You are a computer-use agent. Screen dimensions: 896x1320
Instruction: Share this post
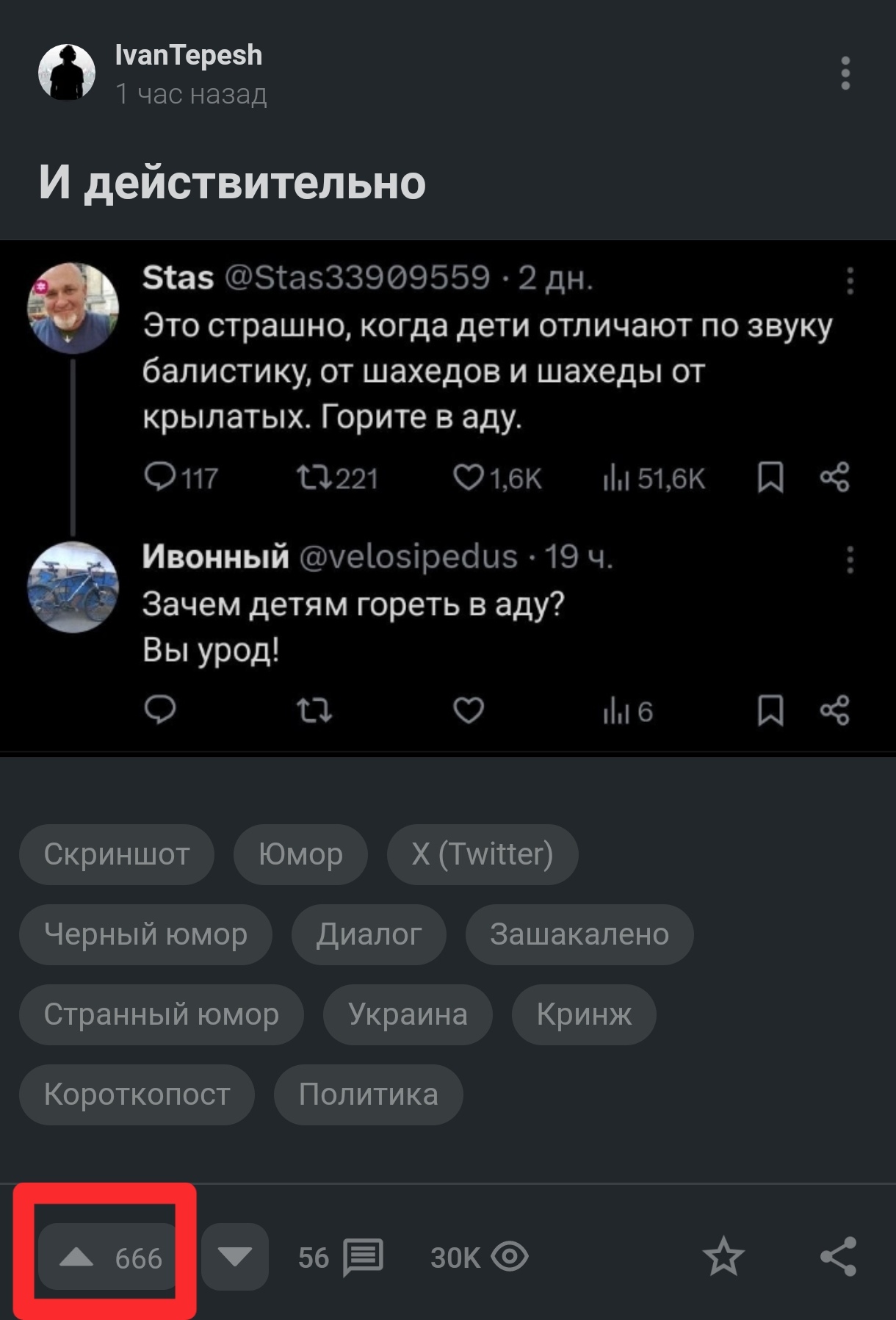pyautogui.click(x=838, y=1257)
